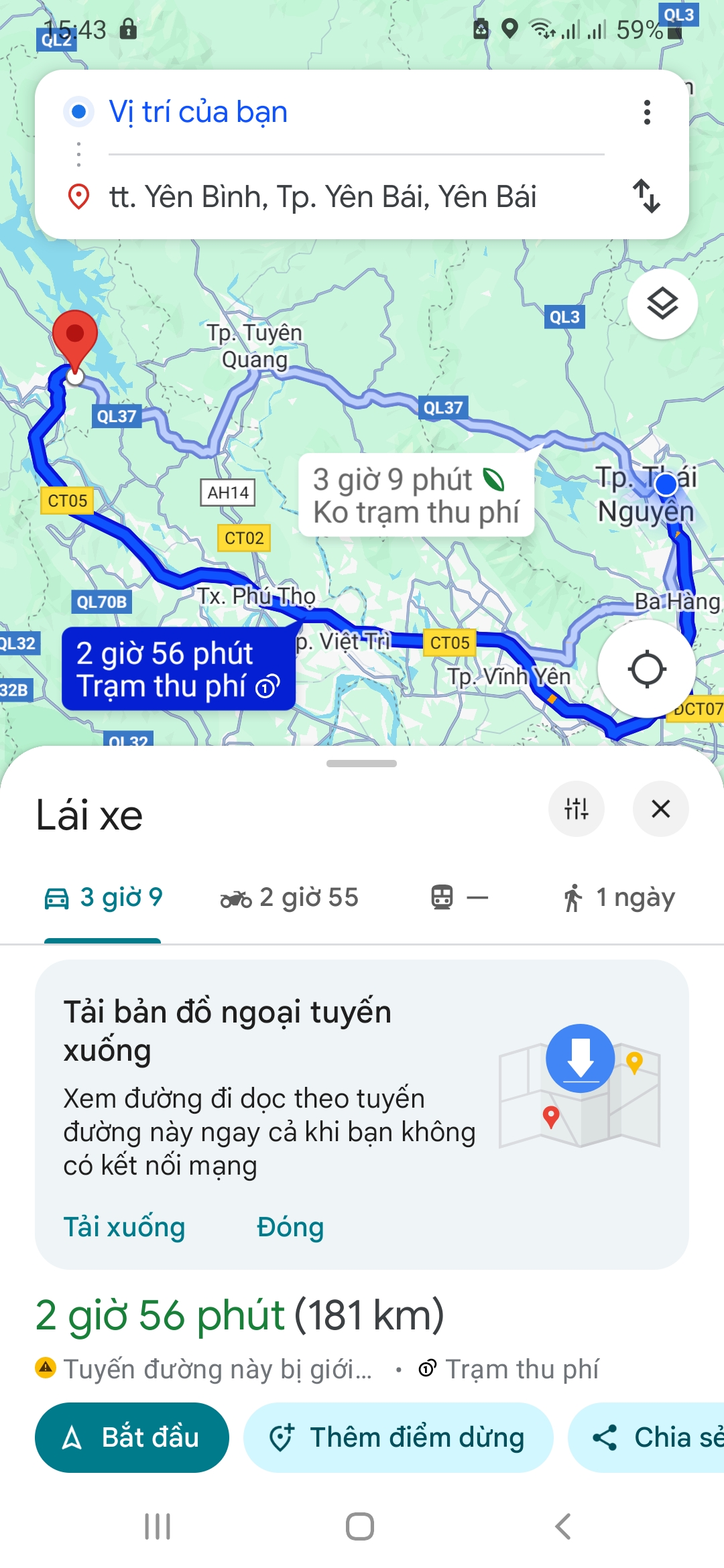Switch to the motorbike tab 2 giờ 55

click(x=290, y=898)
